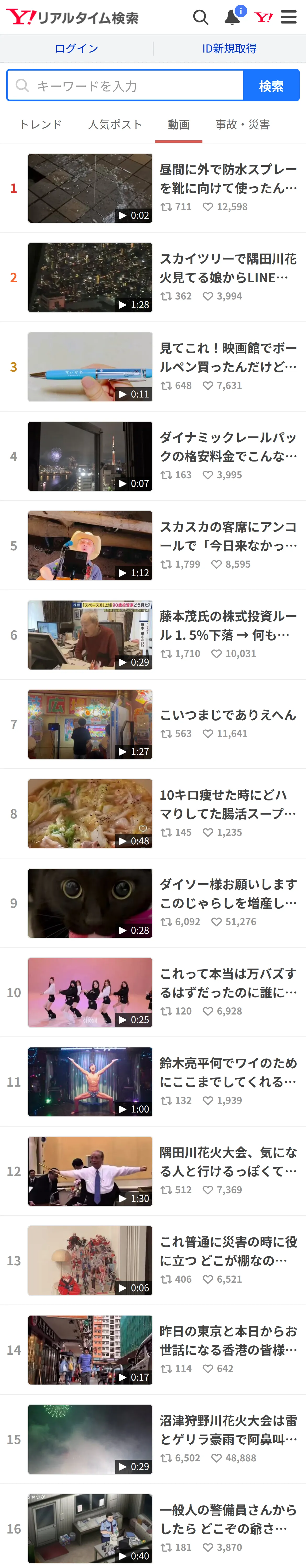Open the こいつまじでありえへん video
This screenshot has height=1568, width=306.
click(x=153, y=724)
